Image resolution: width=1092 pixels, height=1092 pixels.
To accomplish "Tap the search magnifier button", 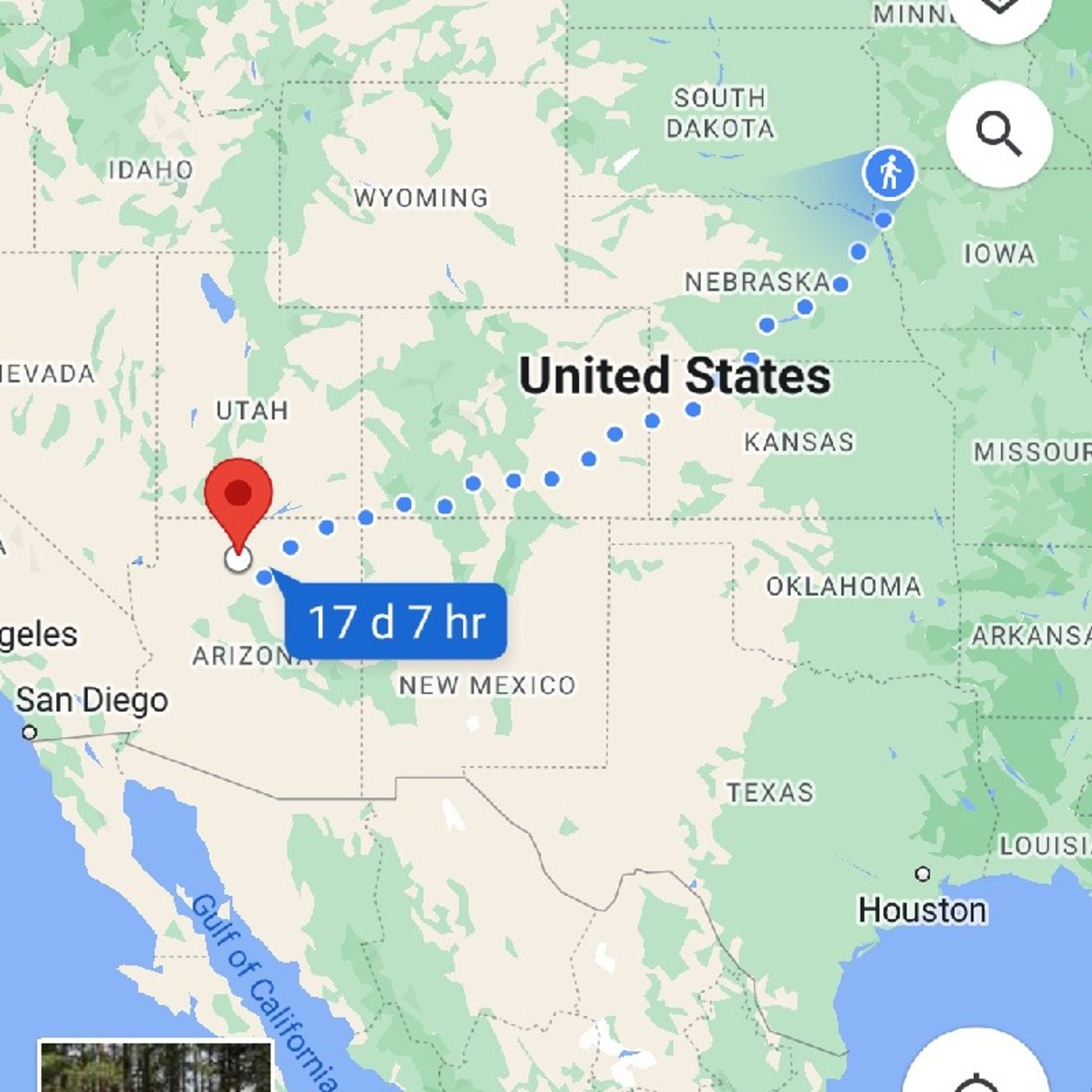I will 999,134.
